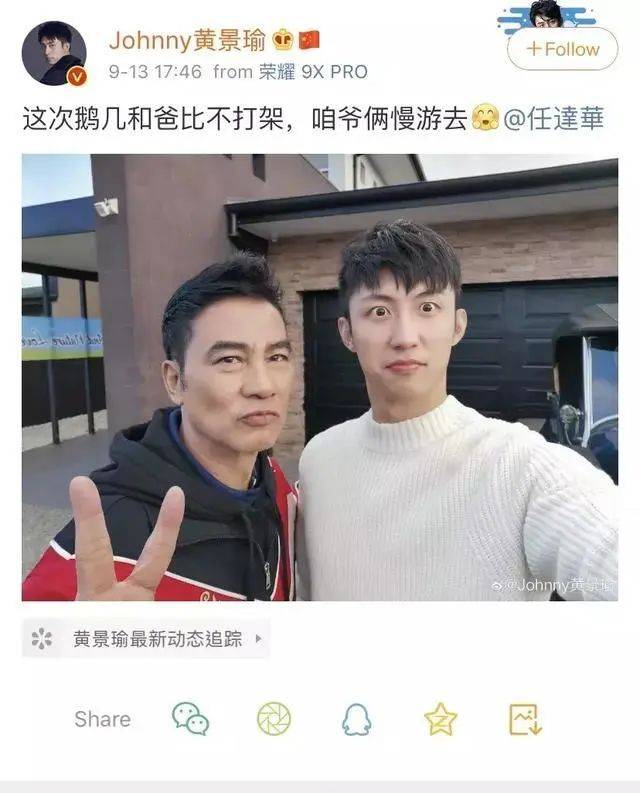
Task: Share the post to WeChat Moments
Action: [274, 718]
